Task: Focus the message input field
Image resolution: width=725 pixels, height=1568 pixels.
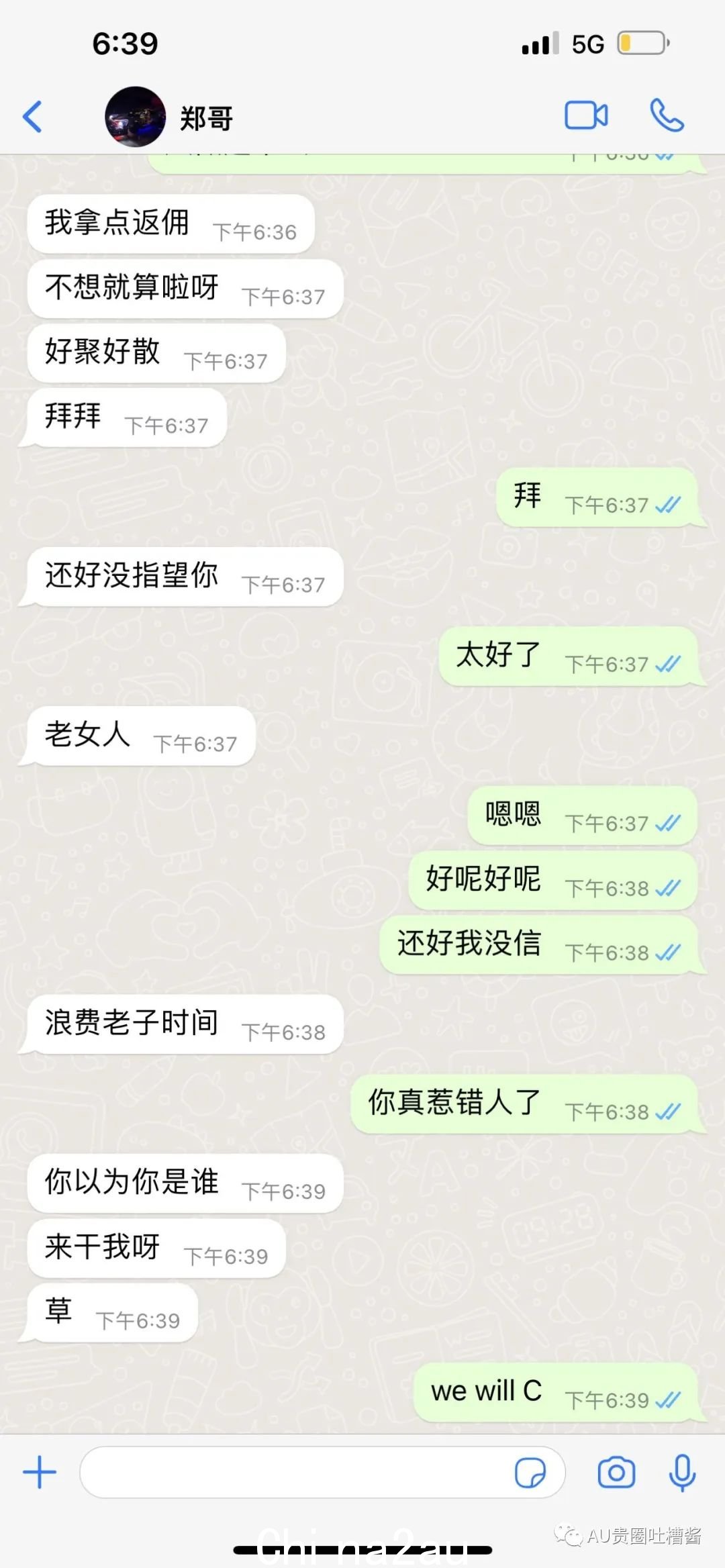Action: click(x=295, y=1472)
